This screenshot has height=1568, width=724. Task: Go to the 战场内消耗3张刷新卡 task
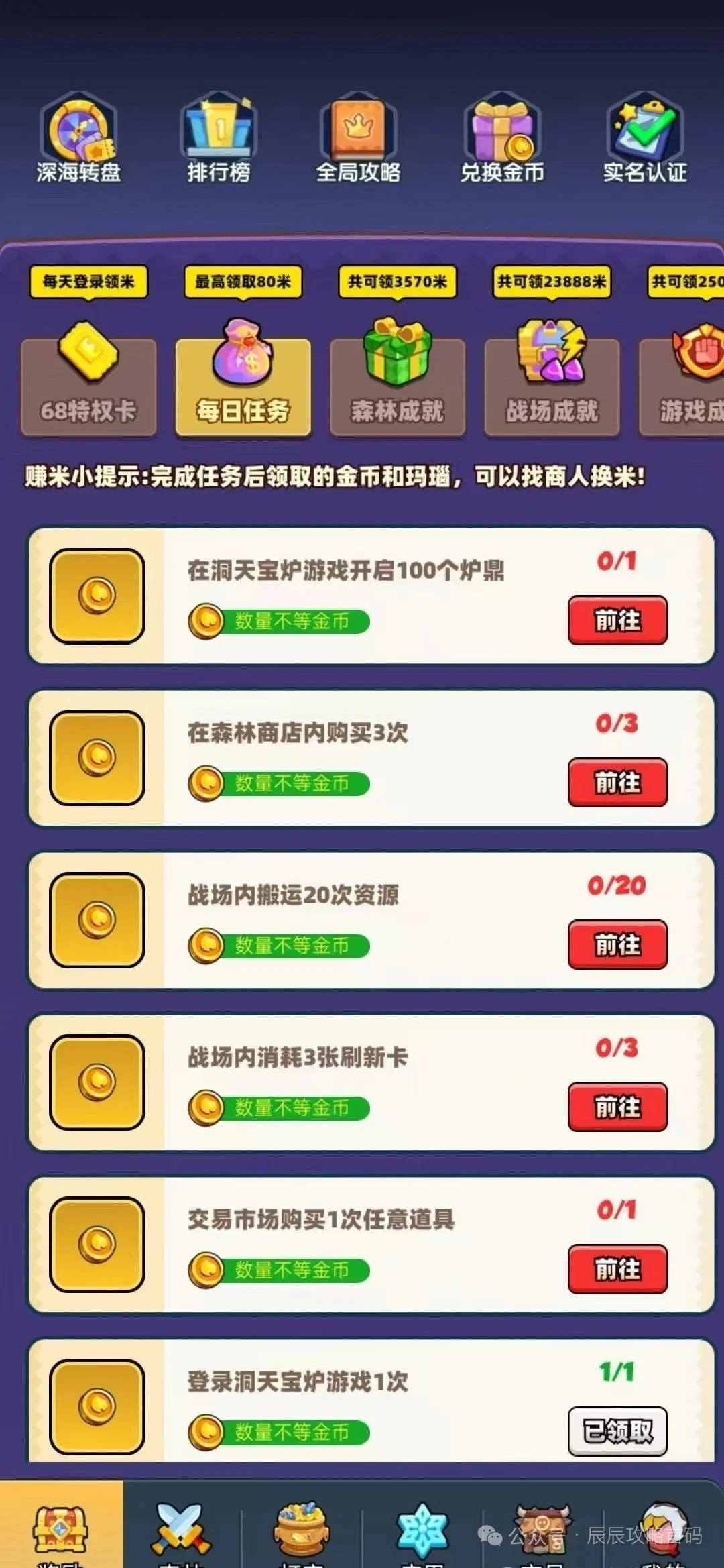617,1107
